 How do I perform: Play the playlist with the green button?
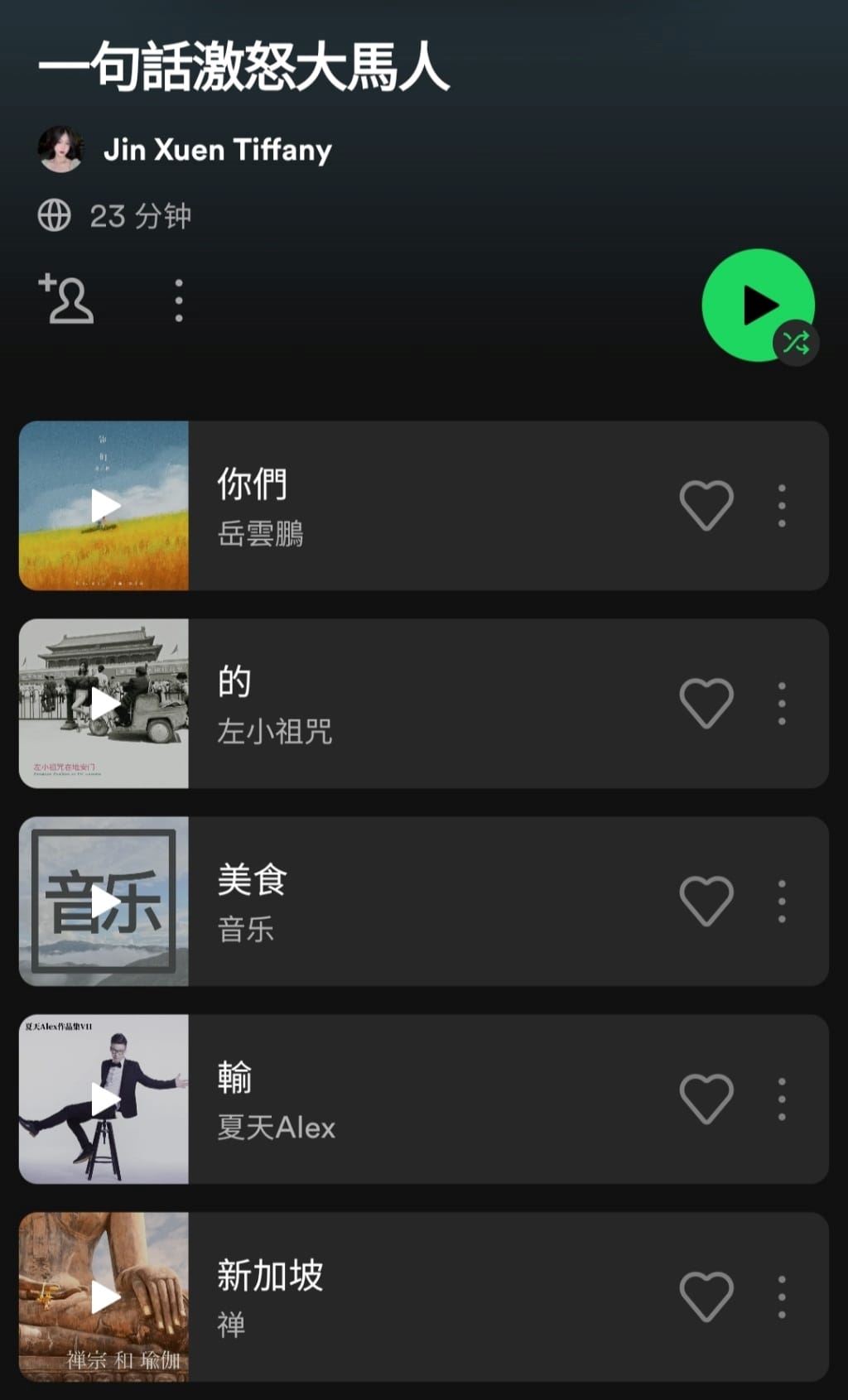coord(754,303)
